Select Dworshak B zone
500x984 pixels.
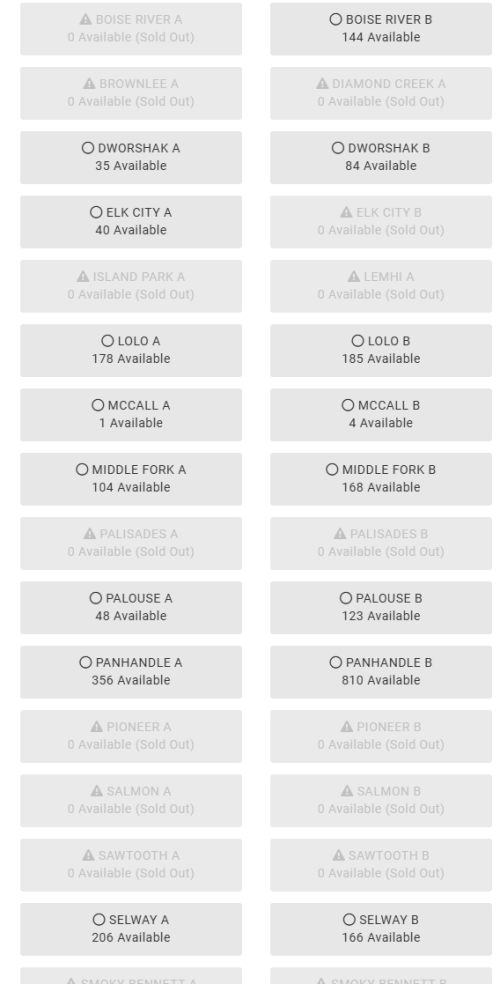[381, 158]
